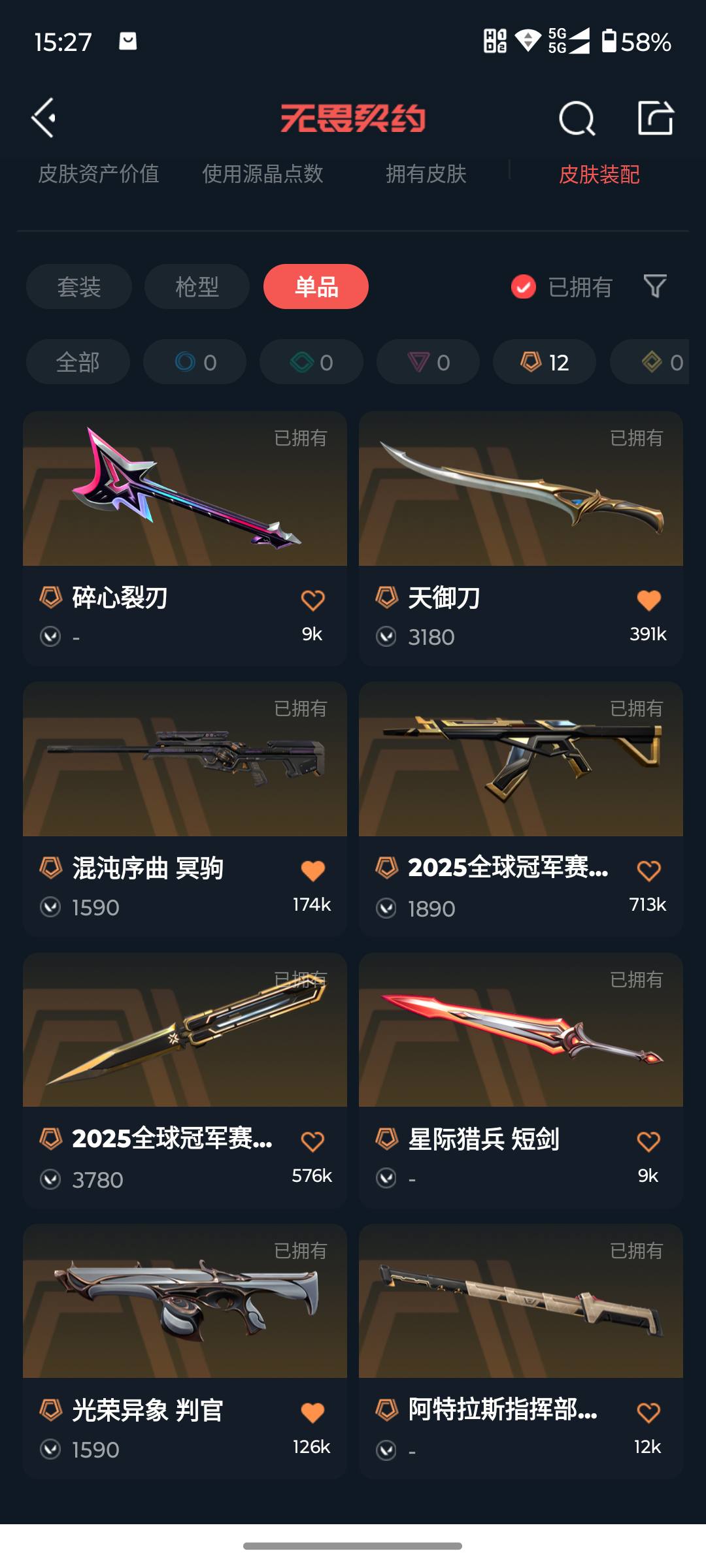Select the 单品 filter pill
This screenshot has height=1568, width=706.
316,286
